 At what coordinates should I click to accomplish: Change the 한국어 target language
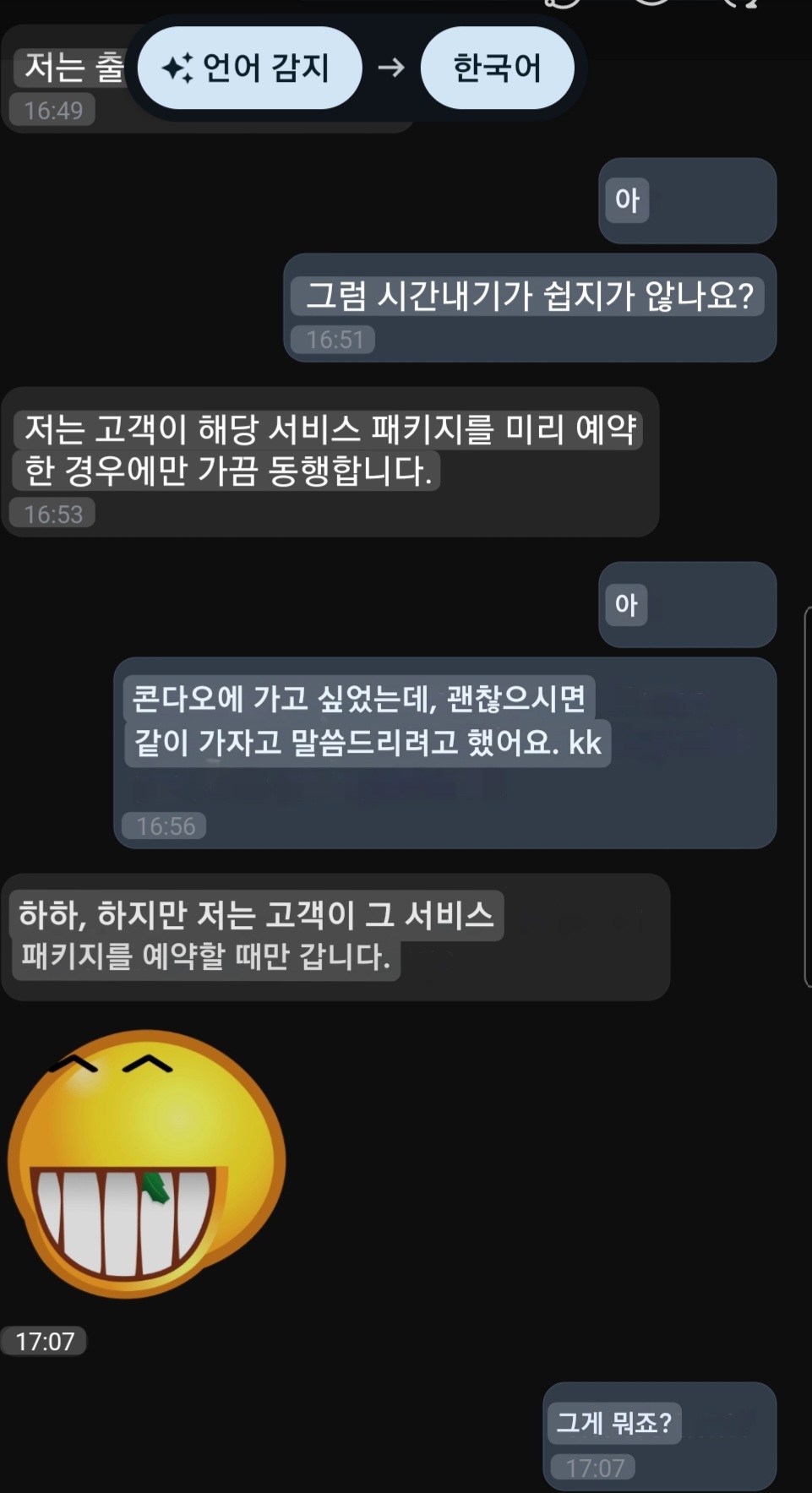pyautogui.click(x=497, y=68)
